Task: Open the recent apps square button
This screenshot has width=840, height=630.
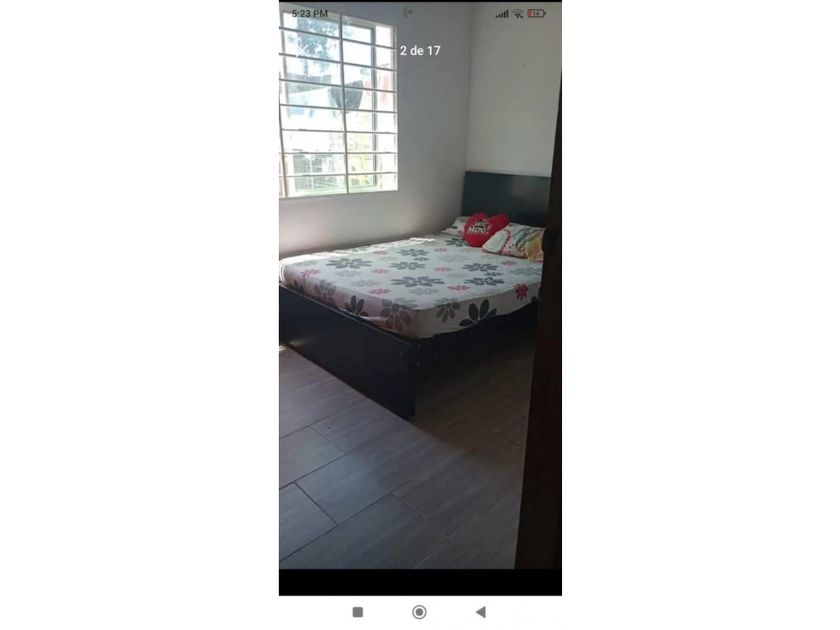Action: (x=358, y=612)
